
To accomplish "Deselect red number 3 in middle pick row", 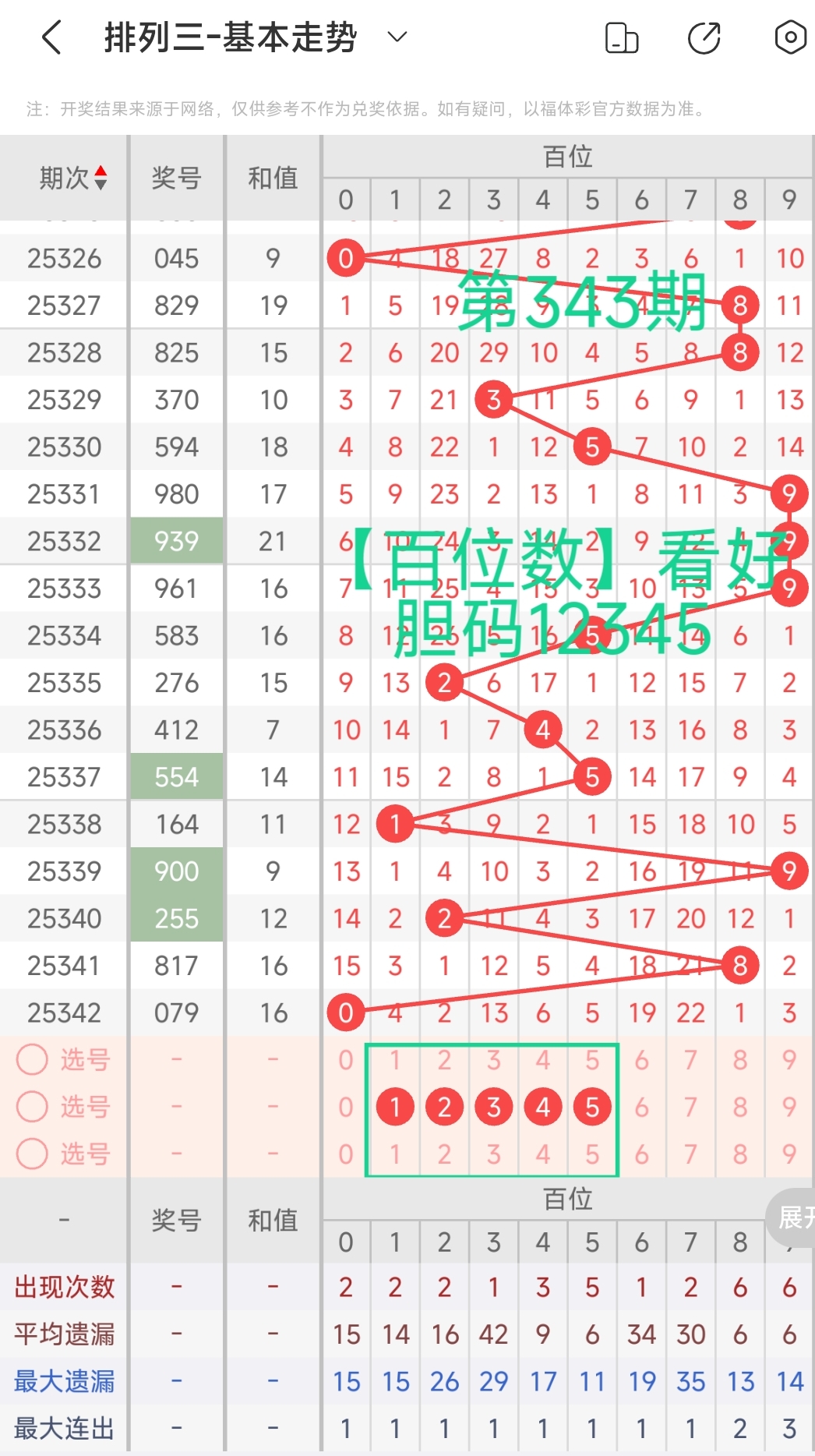I will tap(494, 1107).
